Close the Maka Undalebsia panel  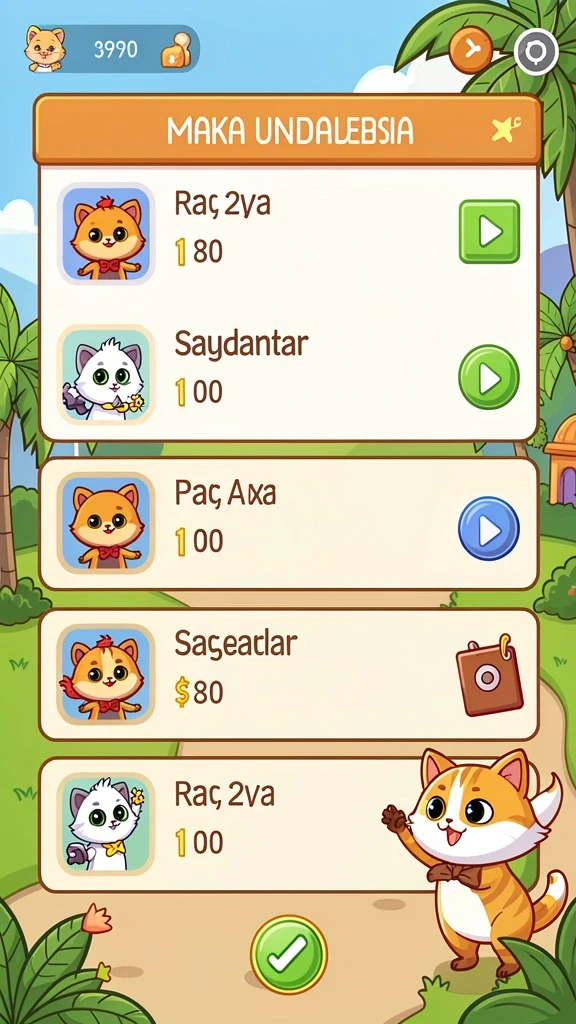[505, 129]
